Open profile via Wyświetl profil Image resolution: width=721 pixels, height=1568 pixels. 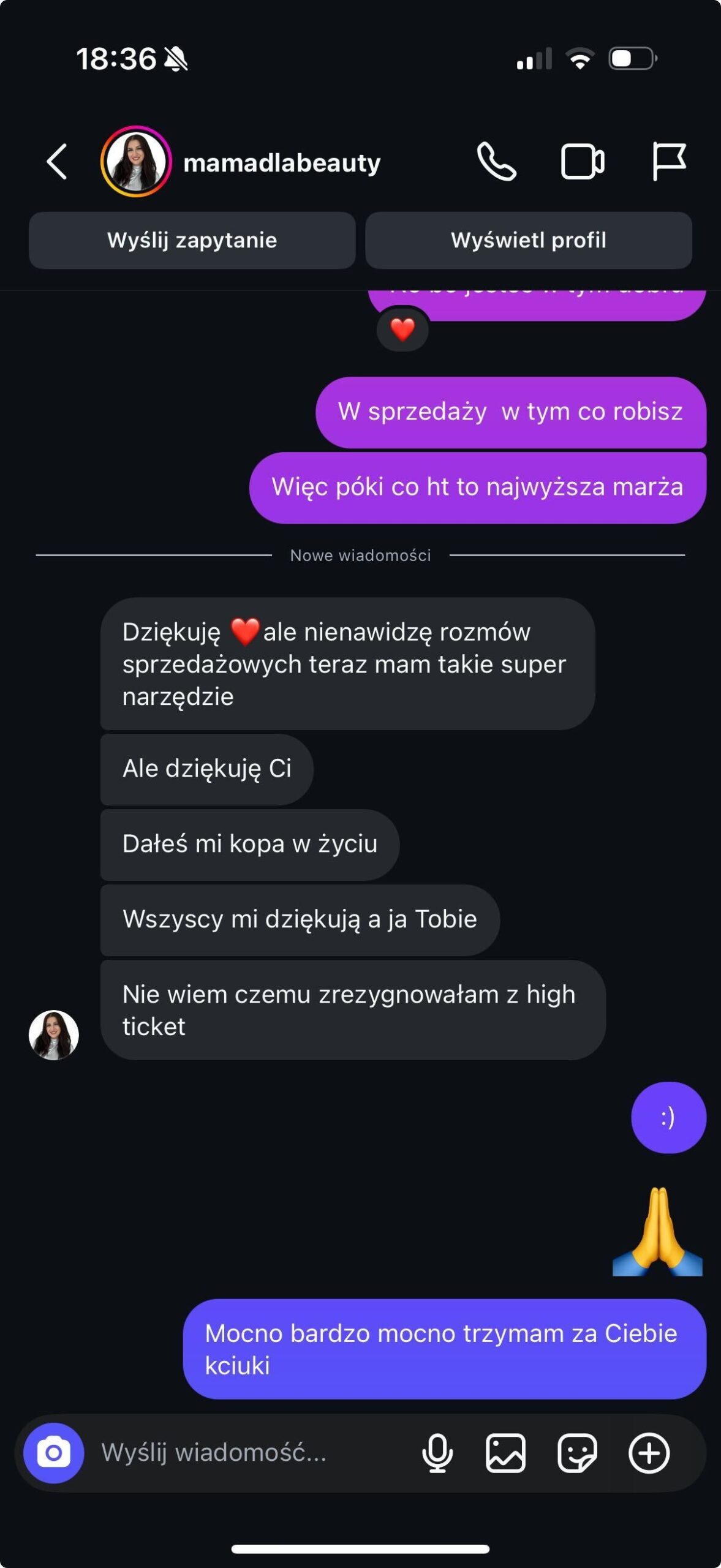528,240
